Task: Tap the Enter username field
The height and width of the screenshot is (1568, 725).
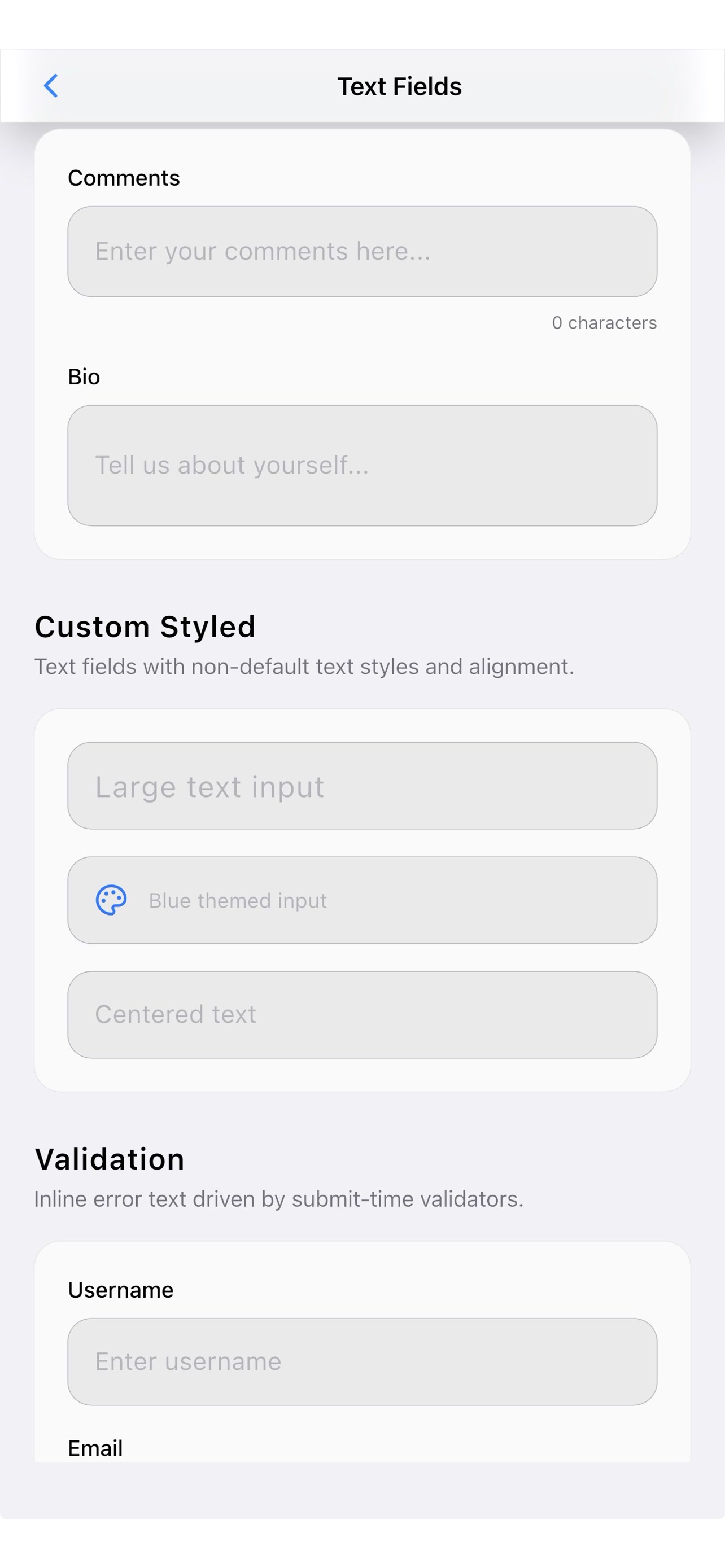Action: (x=362, y=1361)
